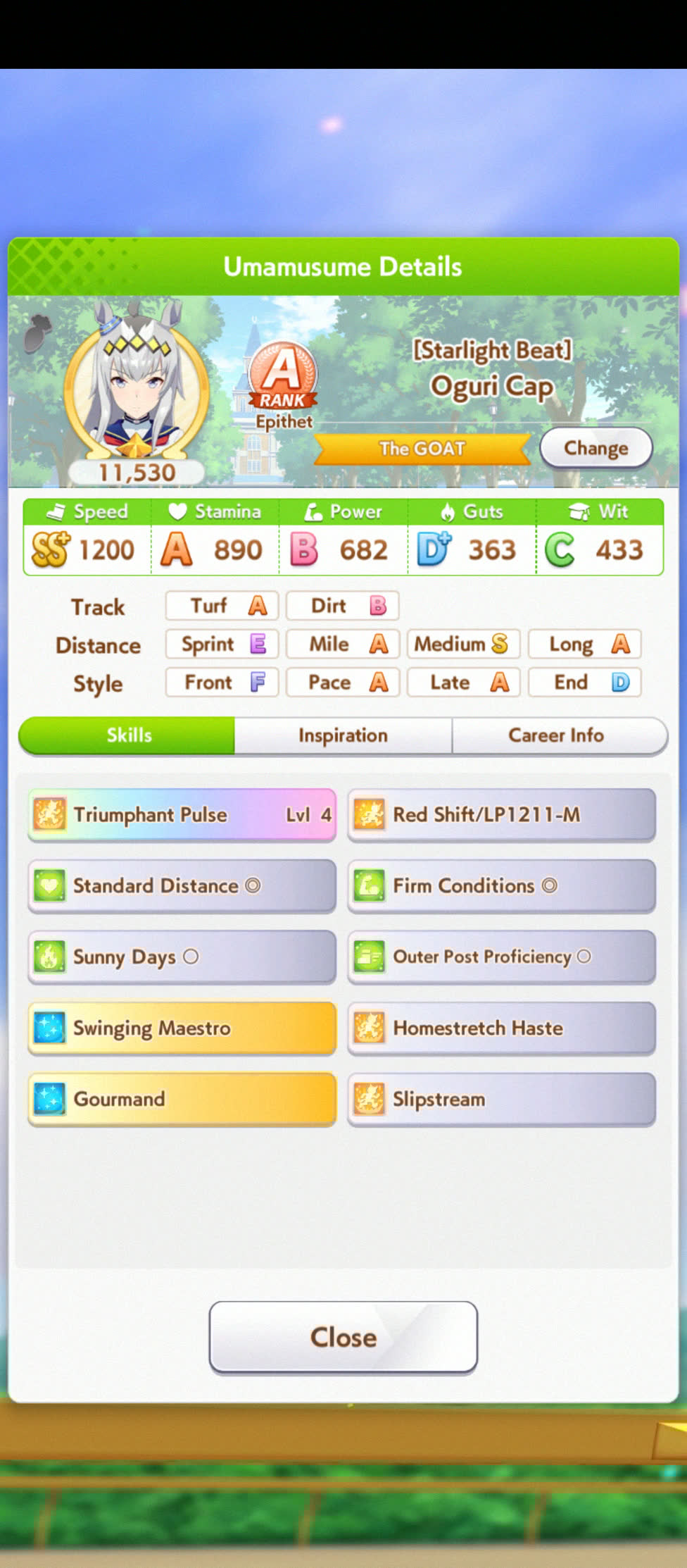The height and width of the screenshot is (1568, 687).
Task: Switch to the Inspiration tab
Action: pyautogui.click(x=343, y=735)
